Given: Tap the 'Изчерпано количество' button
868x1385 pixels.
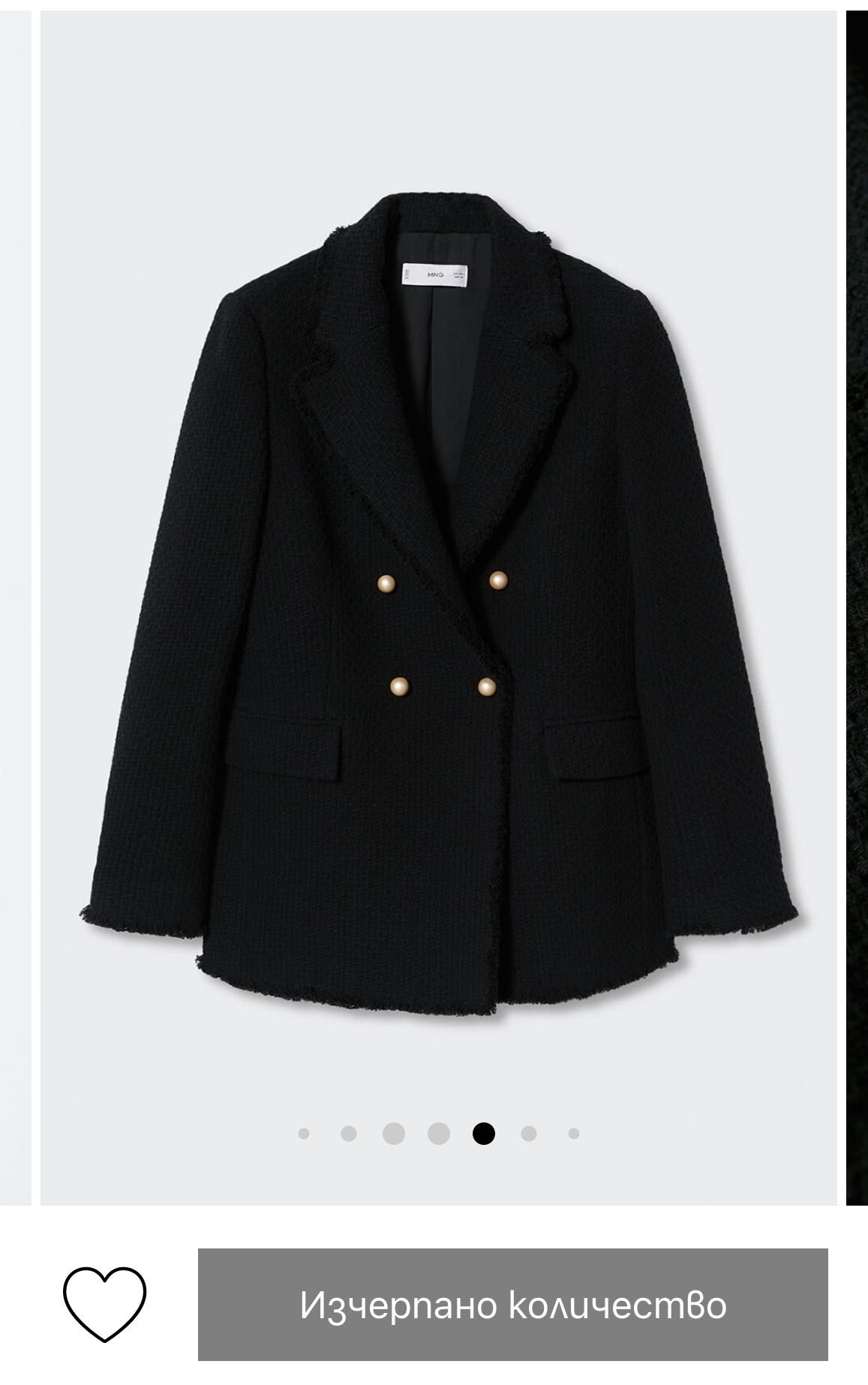Looking at the screenshot, I should [512, 1305].
